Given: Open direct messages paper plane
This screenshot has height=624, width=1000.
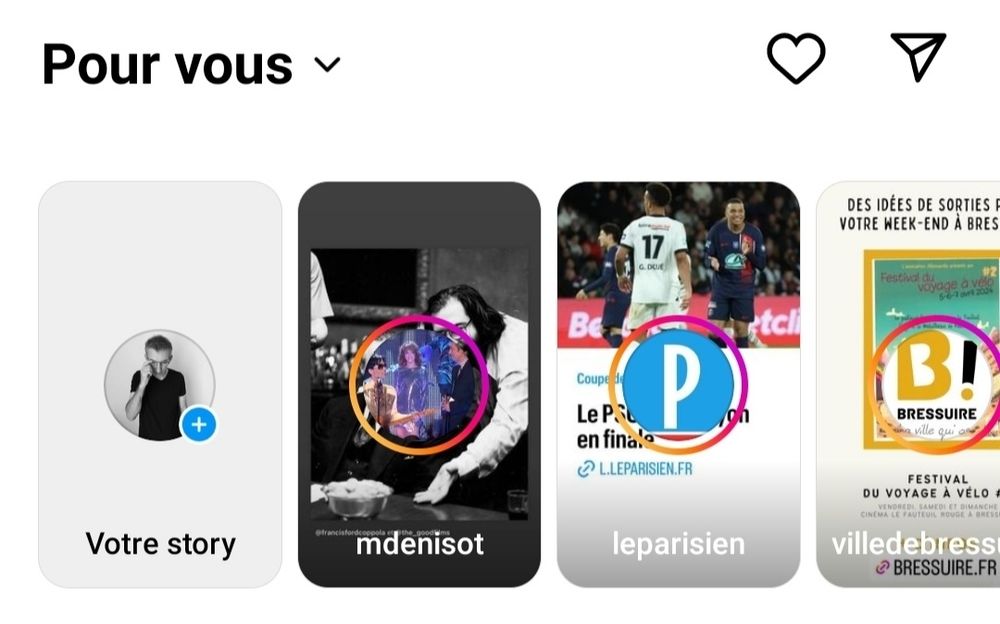Looking at the screenshot, I should coord(917,57).
